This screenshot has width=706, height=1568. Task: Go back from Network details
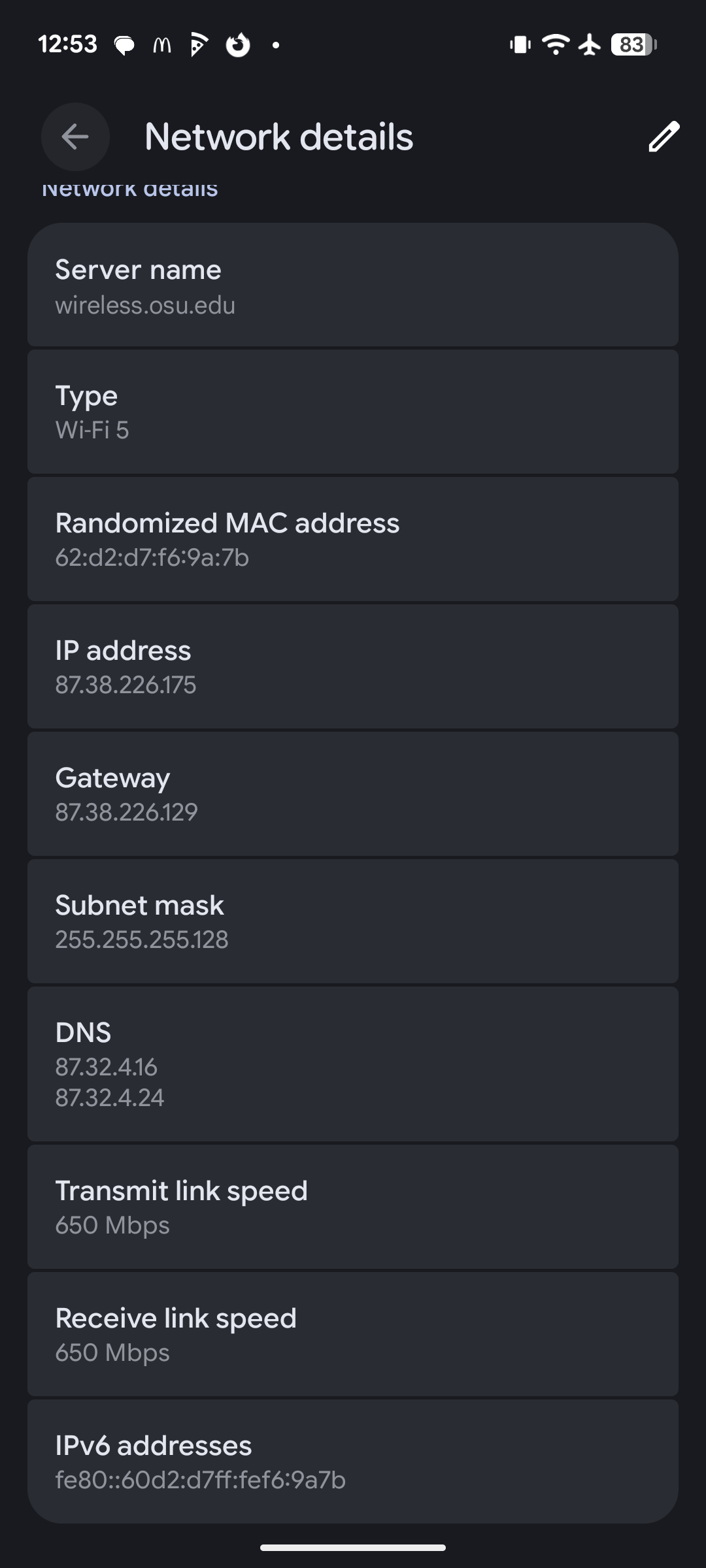[75, 137]
